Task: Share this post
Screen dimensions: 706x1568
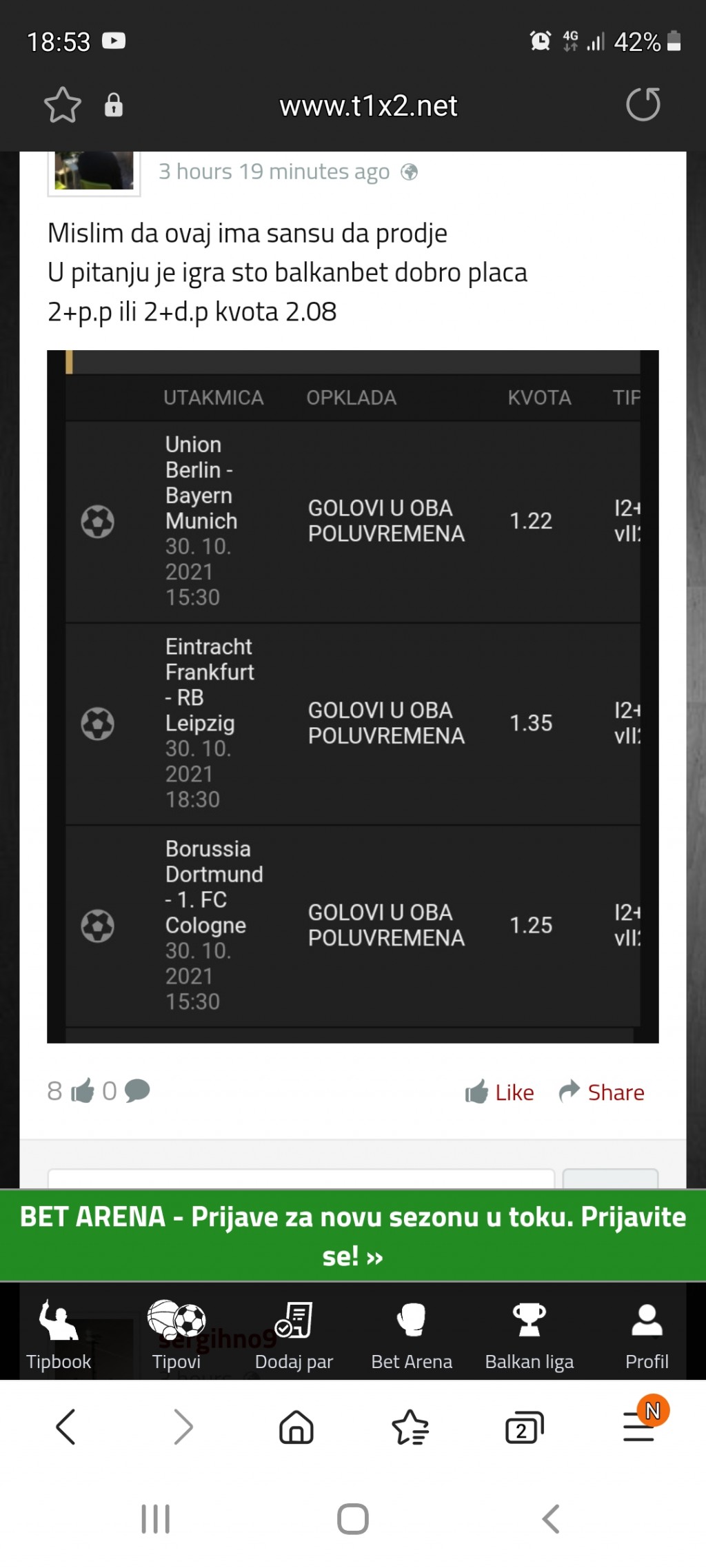Action: 601,1092
